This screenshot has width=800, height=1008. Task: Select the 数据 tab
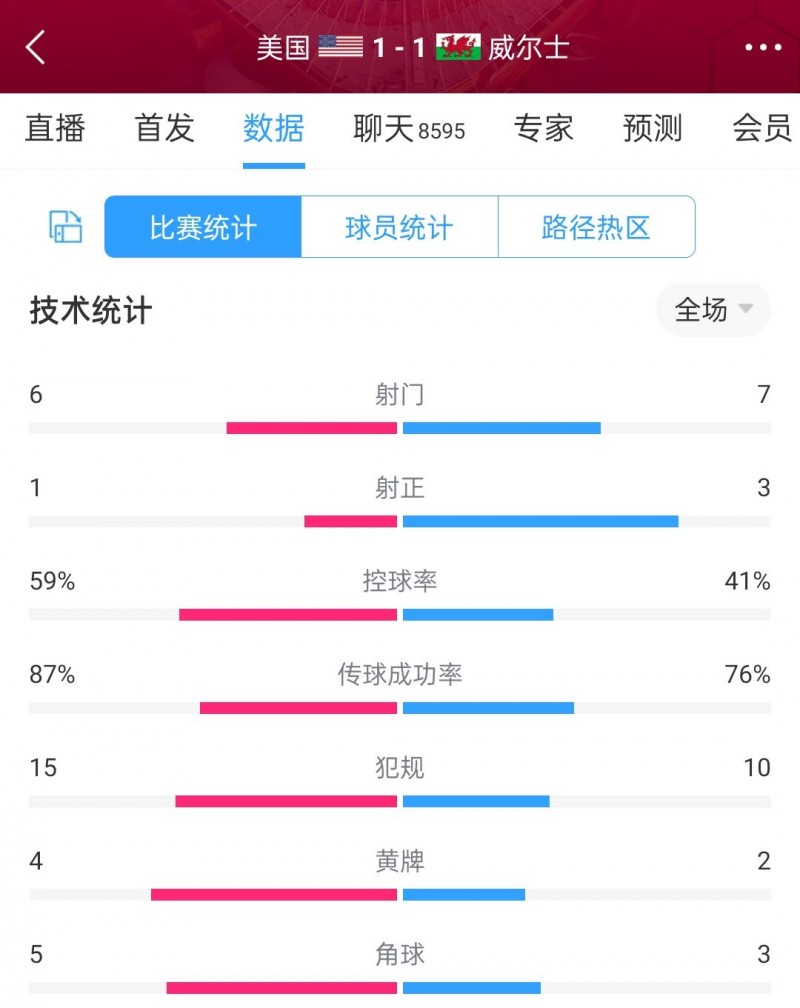(273, 128)
